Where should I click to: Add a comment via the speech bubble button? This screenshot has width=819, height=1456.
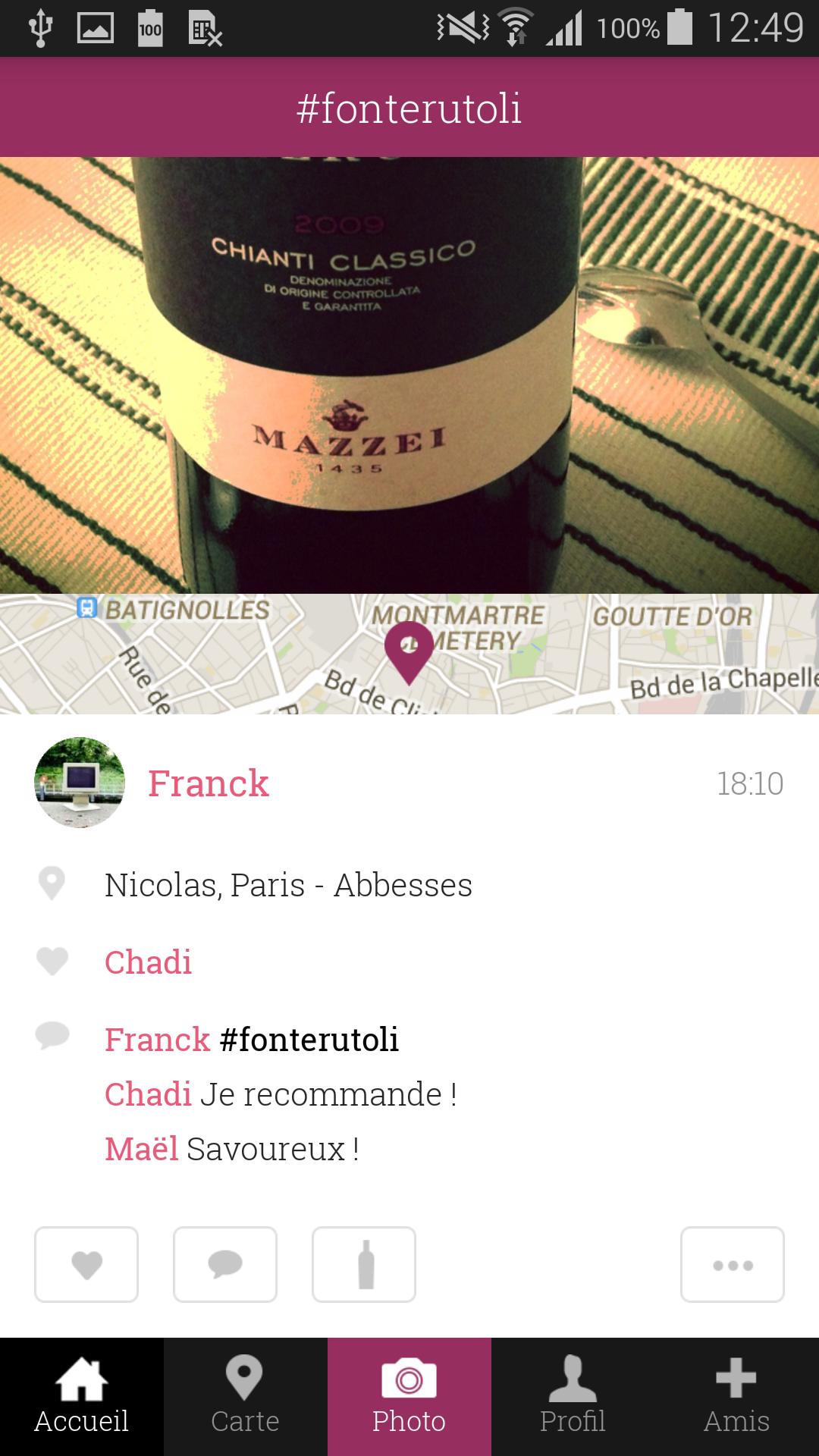[225, 1264]
